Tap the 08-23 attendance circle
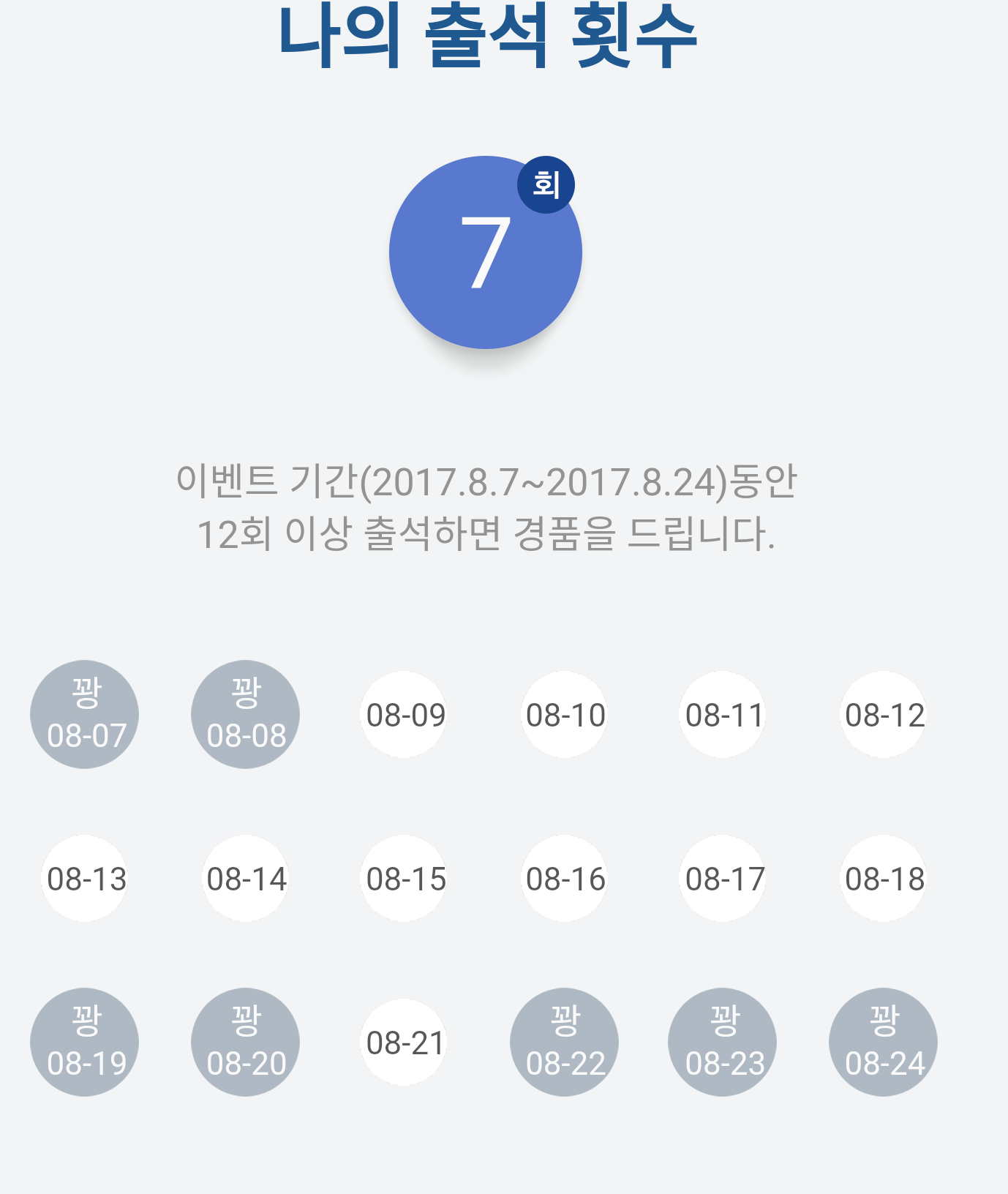1008x1194 pixels. pyautogui.click(x=723, y=1042)
